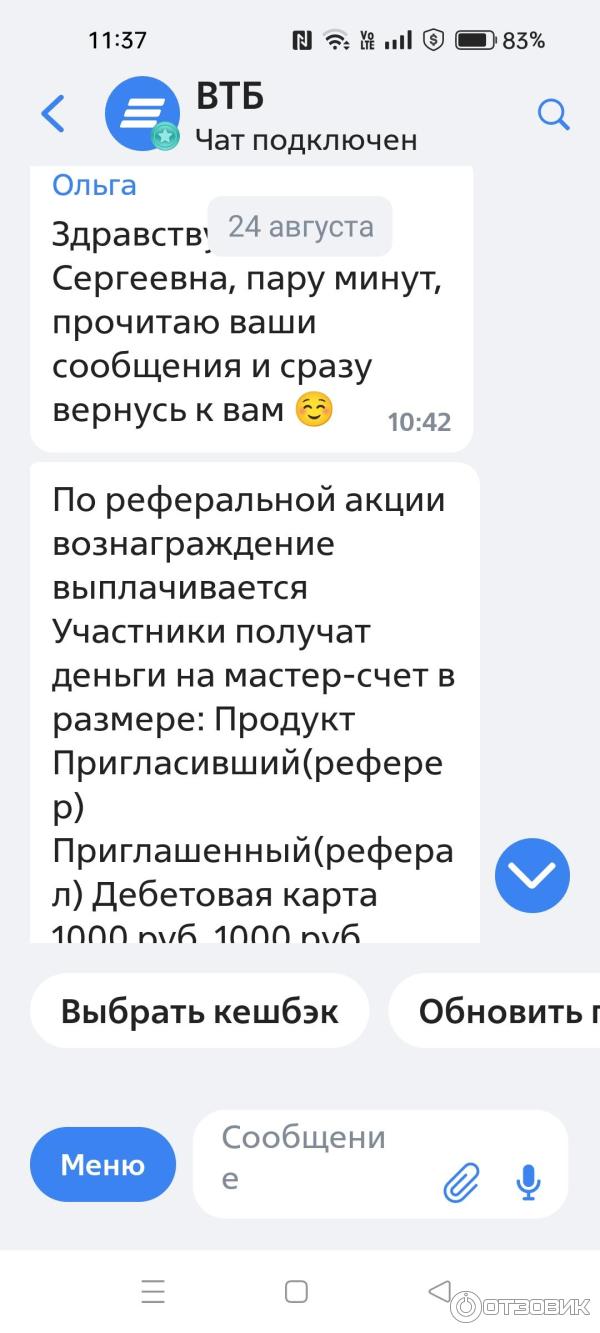Record a voice message with the microphone
The width and height of the screenshot is (600, 1333).
[528, 1183]
